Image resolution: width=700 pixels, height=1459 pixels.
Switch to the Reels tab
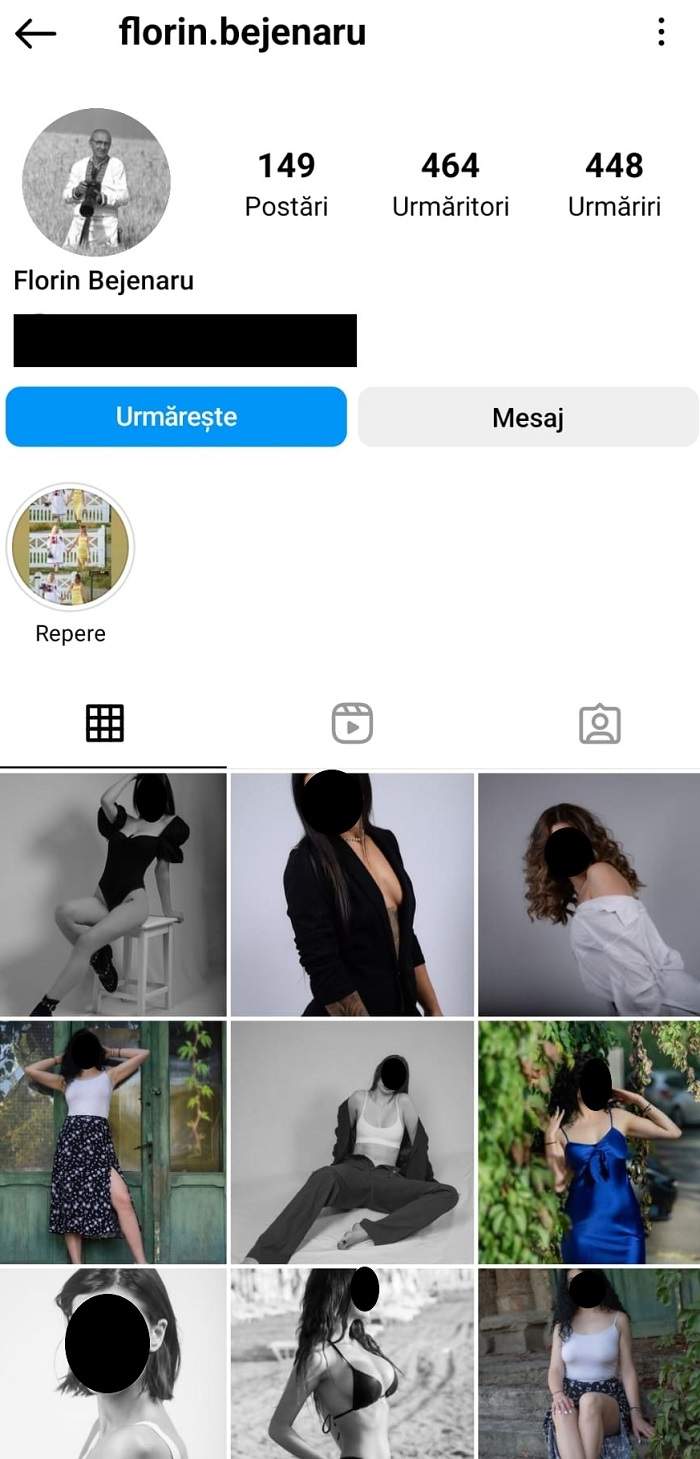(352, 723)
